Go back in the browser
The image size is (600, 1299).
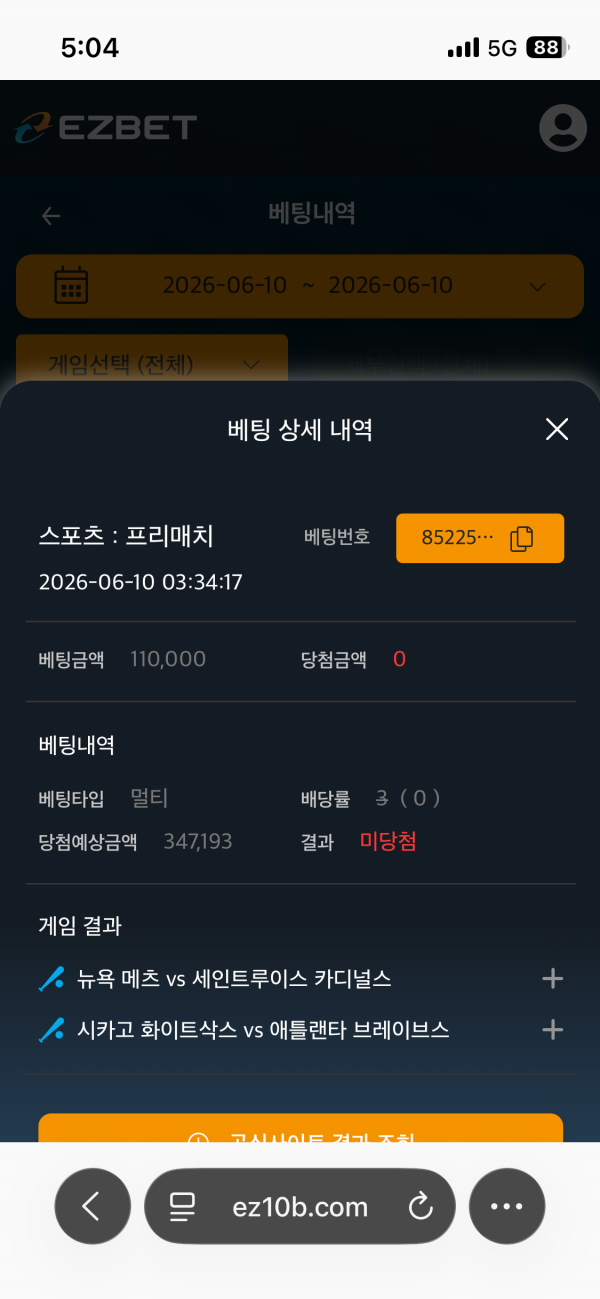coord(92,1206)
